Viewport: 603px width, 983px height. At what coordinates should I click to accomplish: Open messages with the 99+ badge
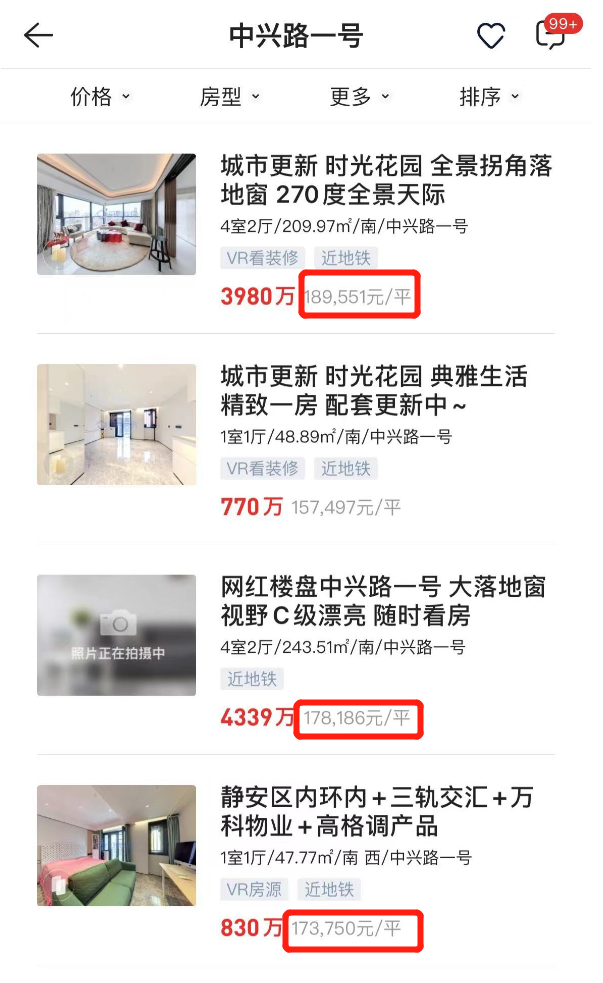click(x=551, y=35)
